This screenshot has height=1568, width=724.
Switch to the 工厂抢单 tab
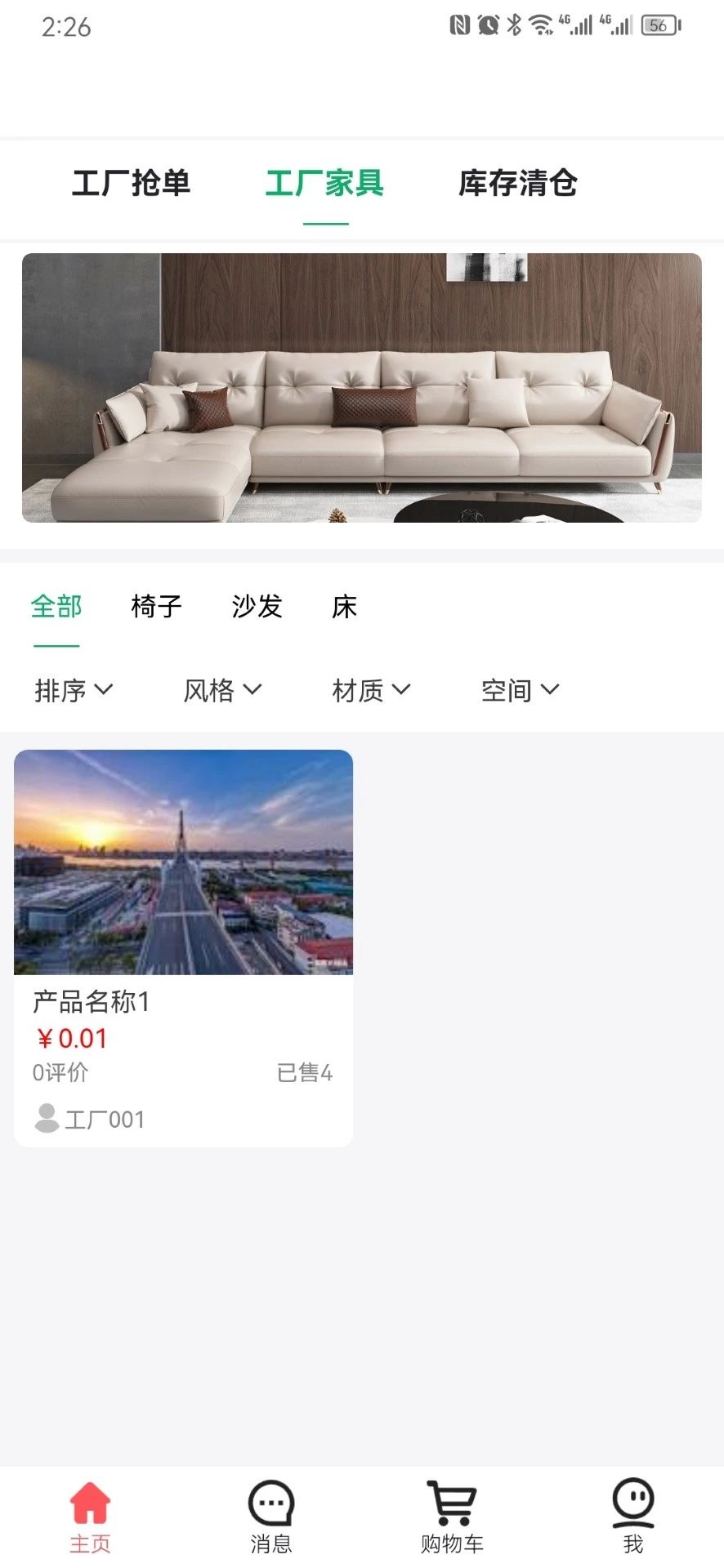point(133,185)
